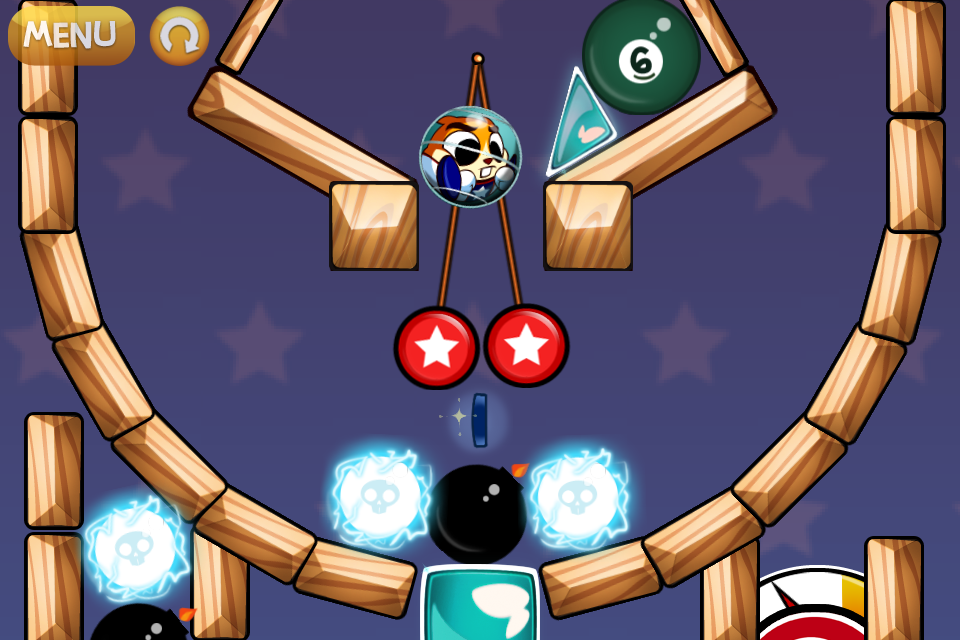Tap the black bomb between the skulls
The image size is (960, 640).
477,513
